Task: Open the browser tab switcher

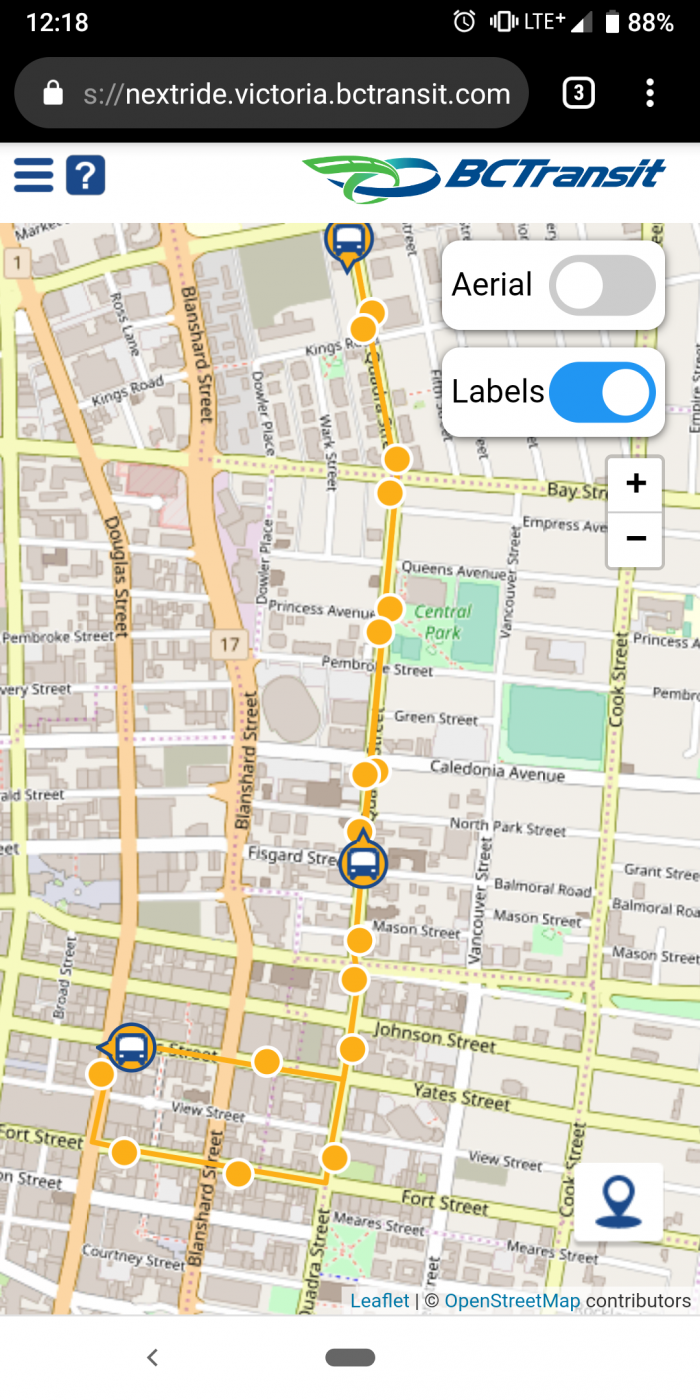Action: click(x=579, y=94)
